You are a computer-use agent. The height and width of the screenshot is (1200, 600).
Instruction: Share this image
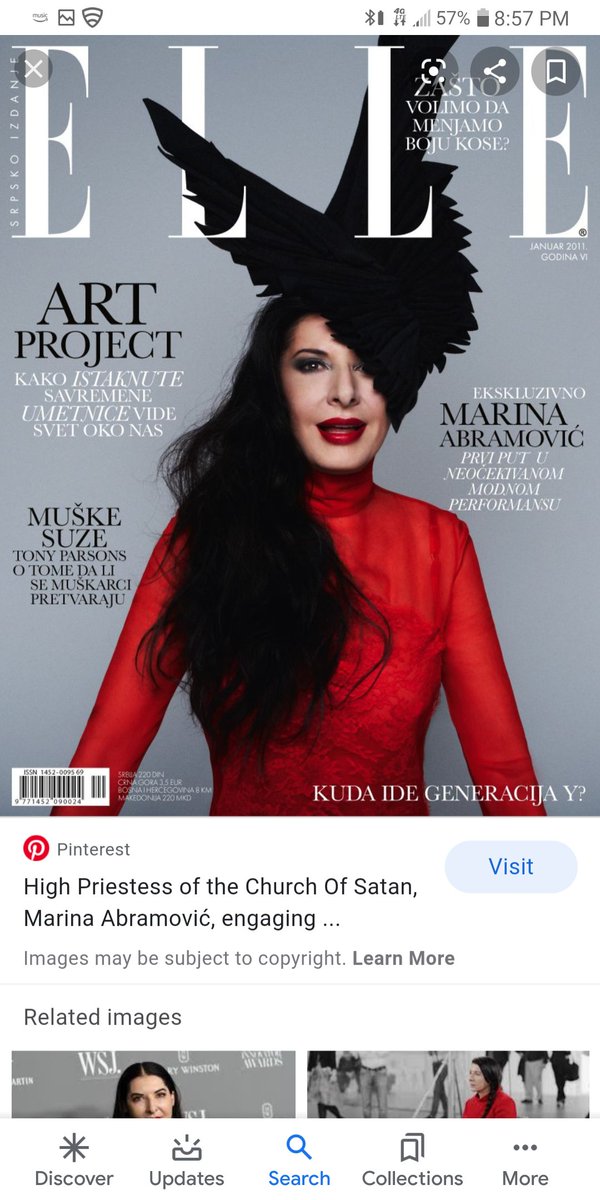click(x=495, y=70)
